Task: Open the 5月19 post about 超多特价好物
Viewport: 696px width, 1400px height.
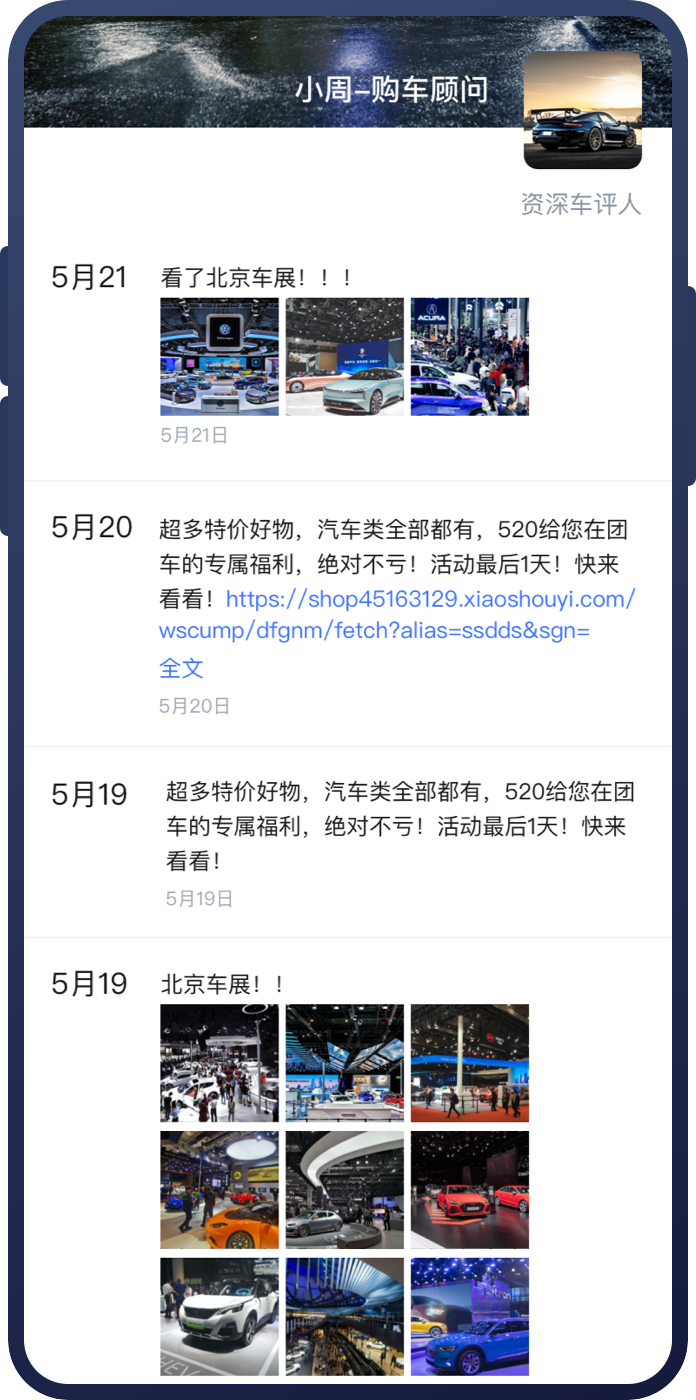Action: tap(400, 826)
